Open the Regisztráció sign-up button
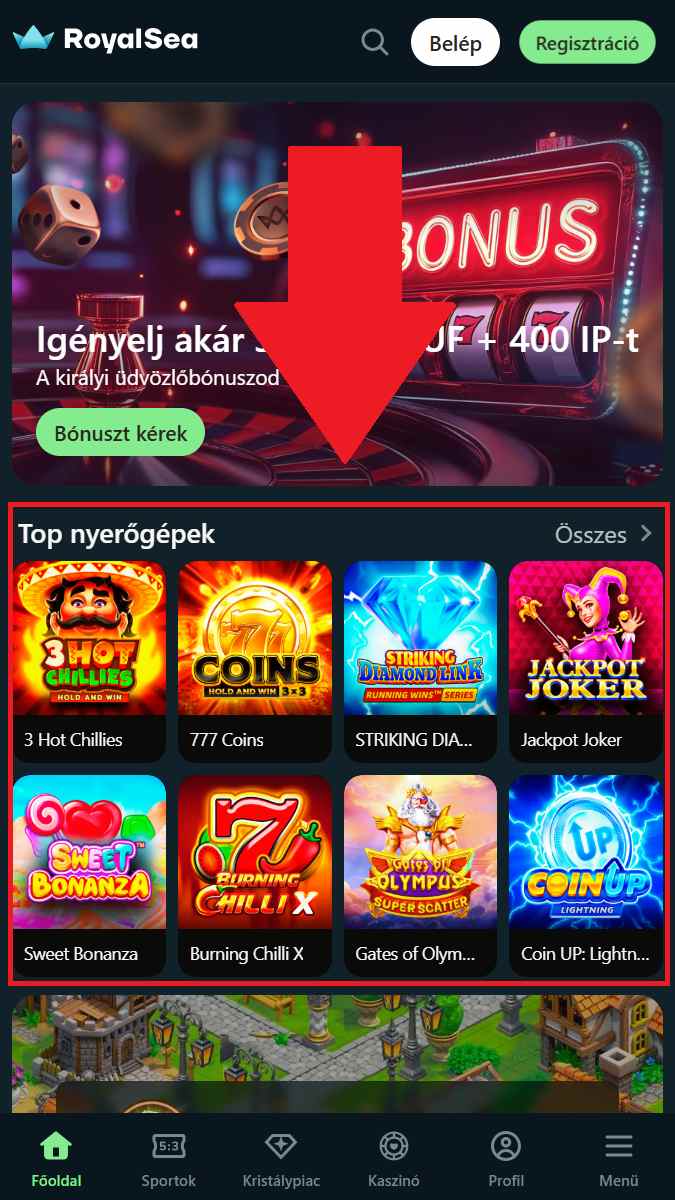Viewport: 675px width, 1200px height. click(x=587, y=43)
